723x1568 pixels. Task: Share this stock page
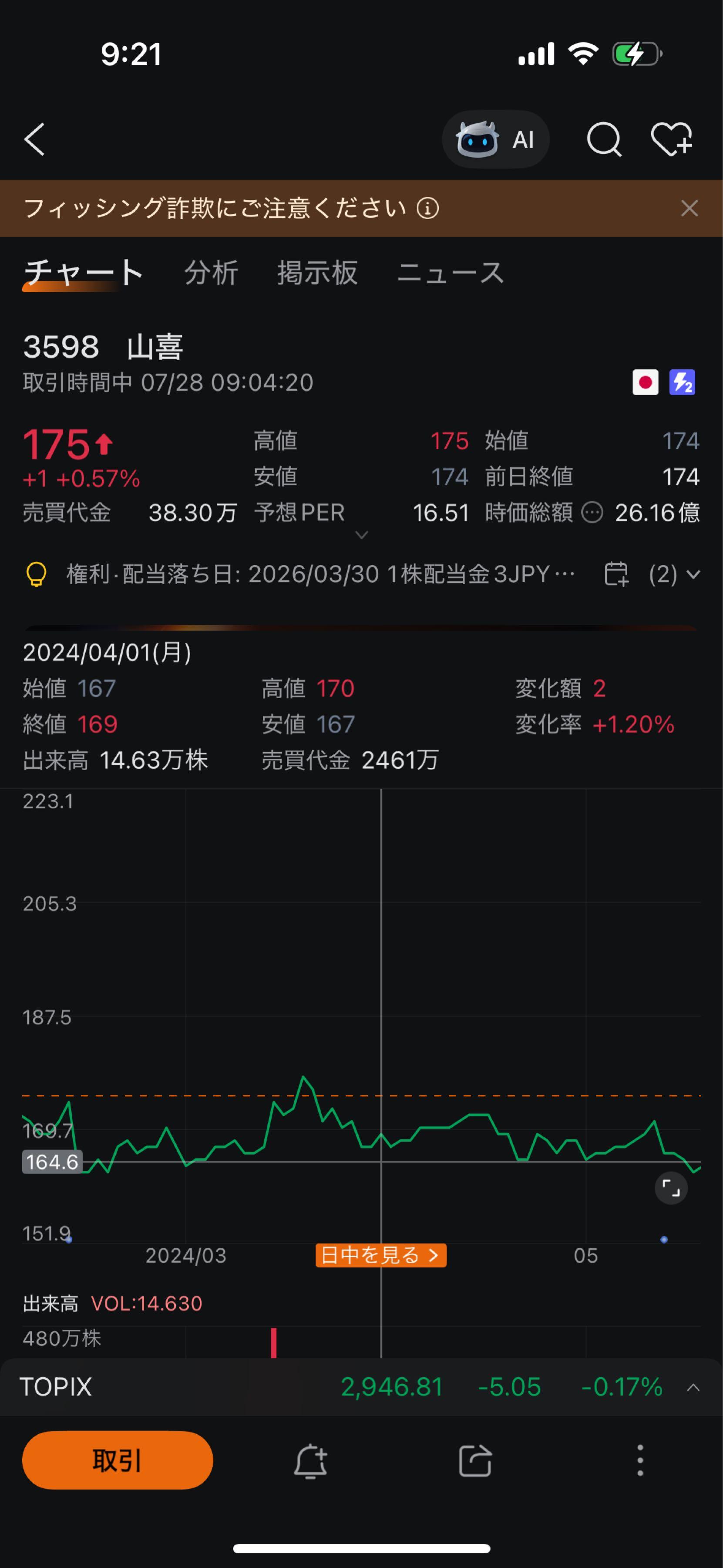(475, 1460)
